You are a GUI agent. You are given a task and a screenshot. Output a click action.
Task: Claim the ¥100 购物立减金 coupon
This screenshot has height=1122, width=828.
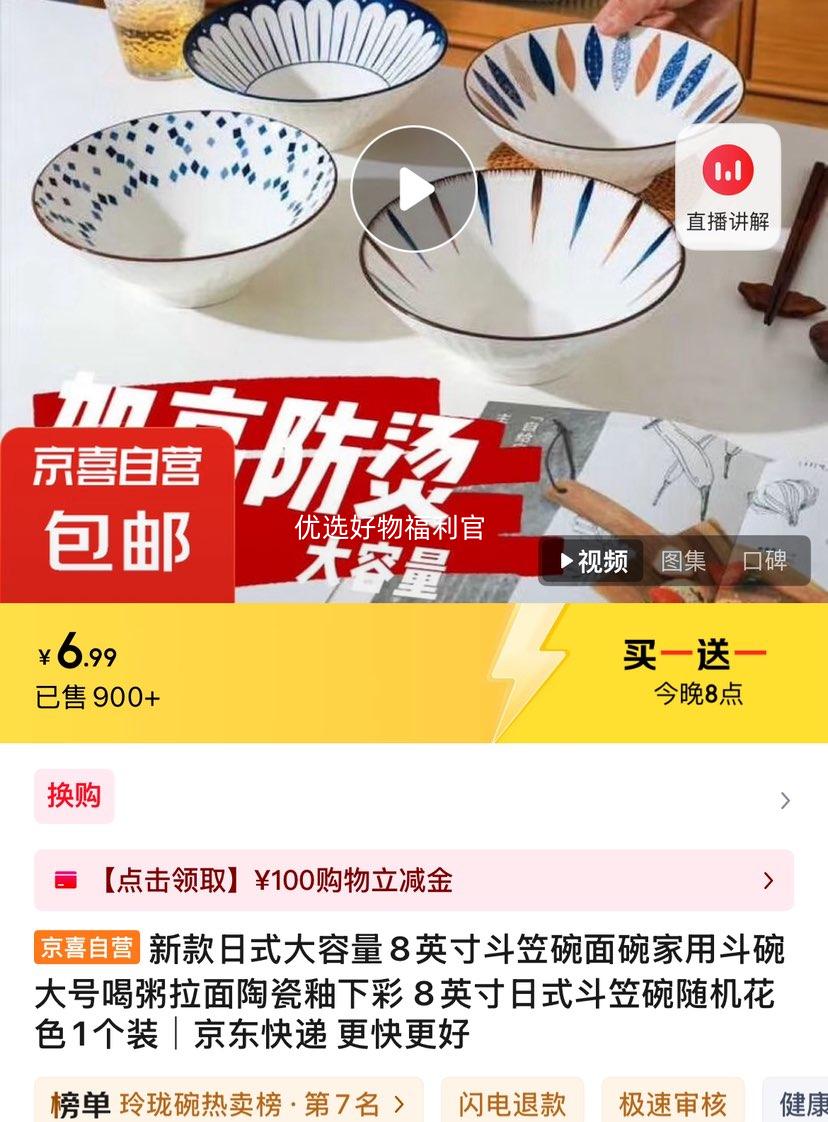pos(414,880)
